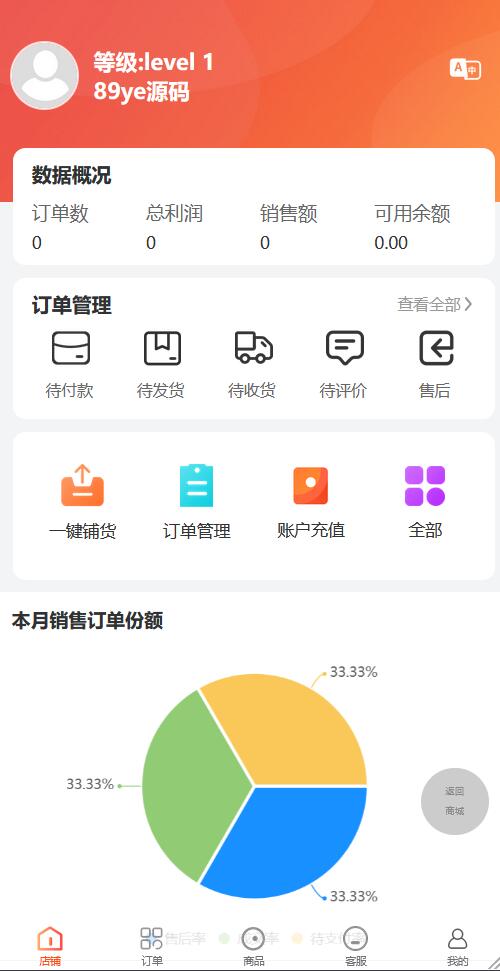Image resolution: width=500 pixels, height=971 pixels.
Task: Check 待收货 orders awaiting receipt
Action: point(252,365)
